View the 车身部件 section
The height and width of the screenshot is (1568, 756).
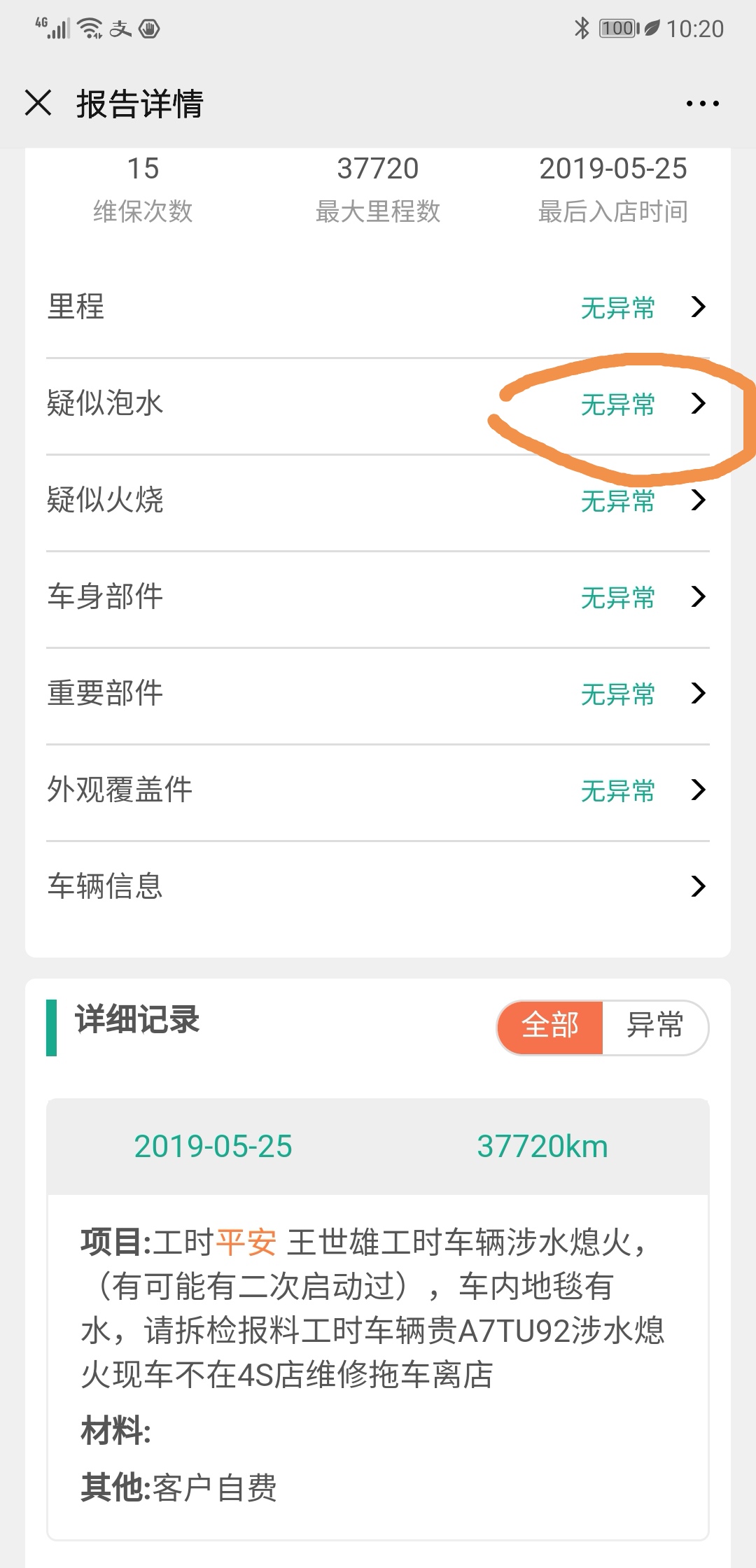[x=378, y=597]
